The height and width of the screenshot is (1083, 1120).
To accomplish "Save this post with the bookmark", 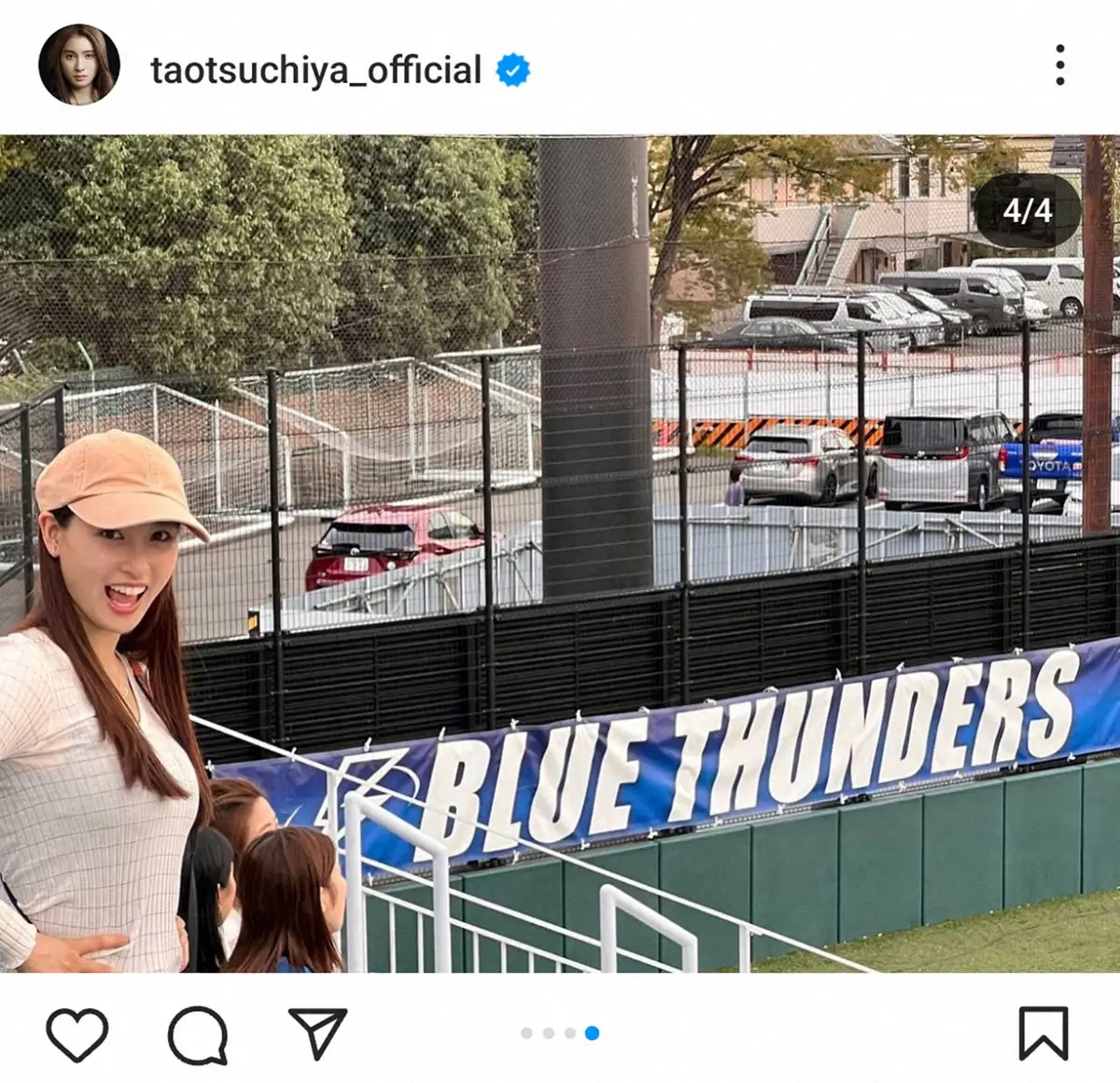I will pos(1043,1034).
